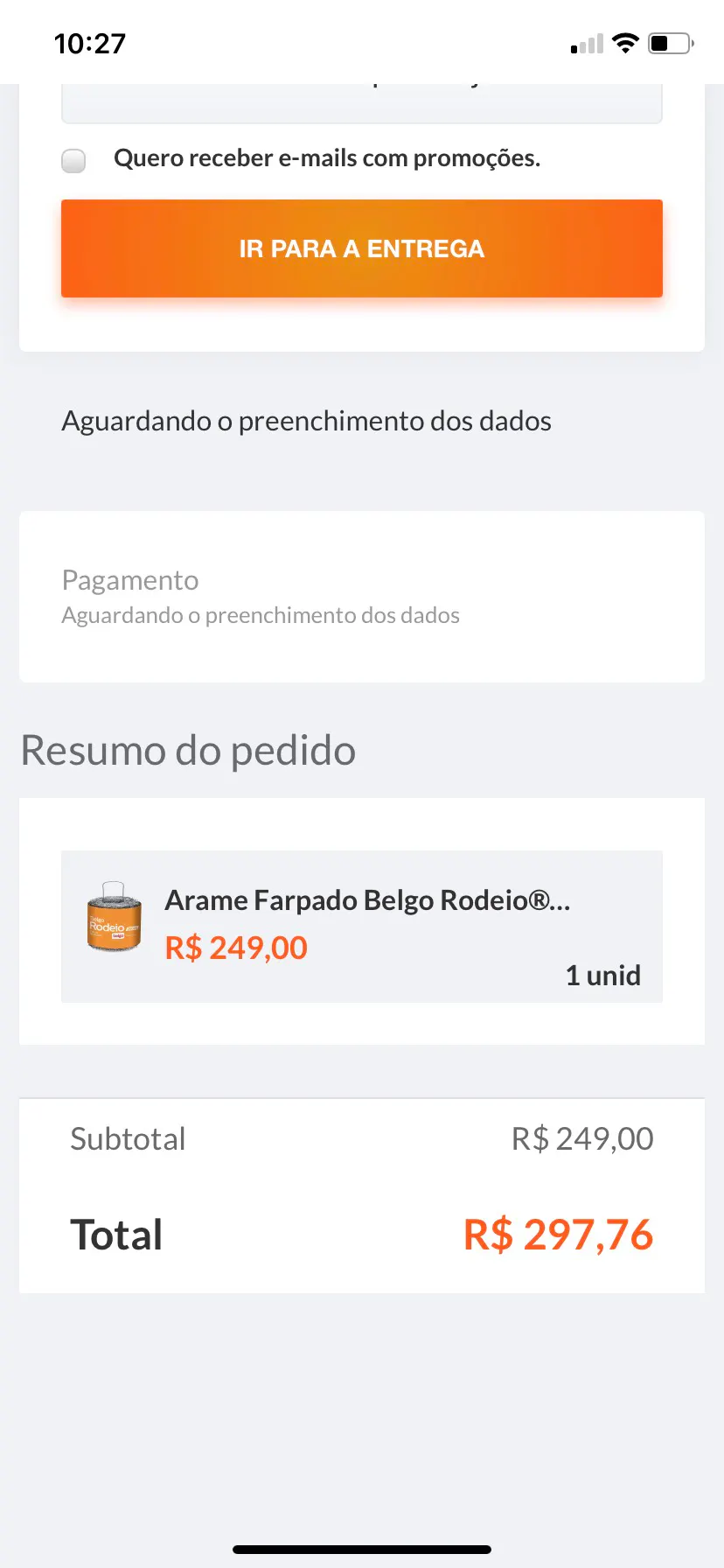Check the promotional e-mails checkbox
This screenshot has width=724, height=1568.
tap(74, 160)
